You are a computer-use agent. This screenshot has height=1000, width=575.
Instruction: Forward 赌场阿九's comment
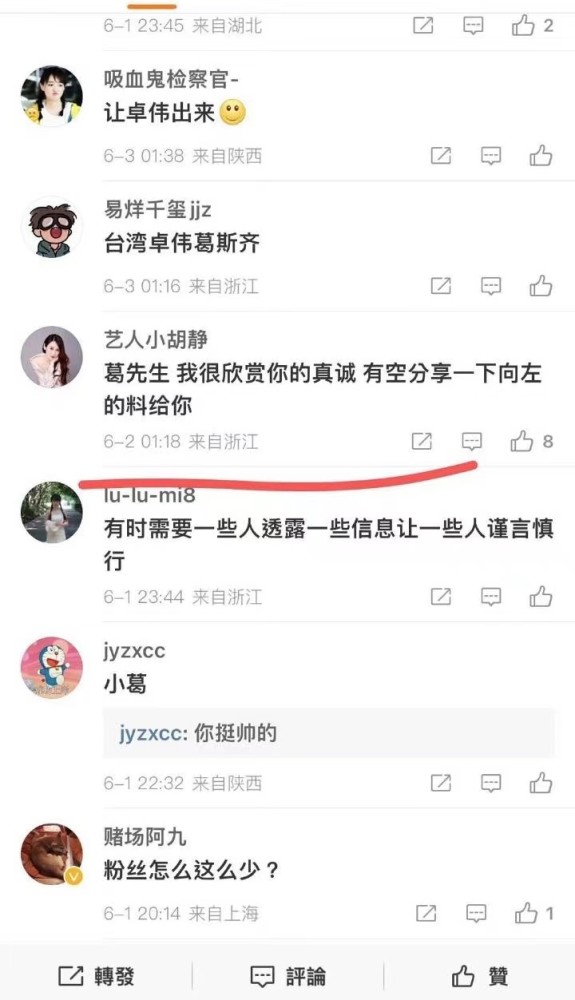pos(426,913)
